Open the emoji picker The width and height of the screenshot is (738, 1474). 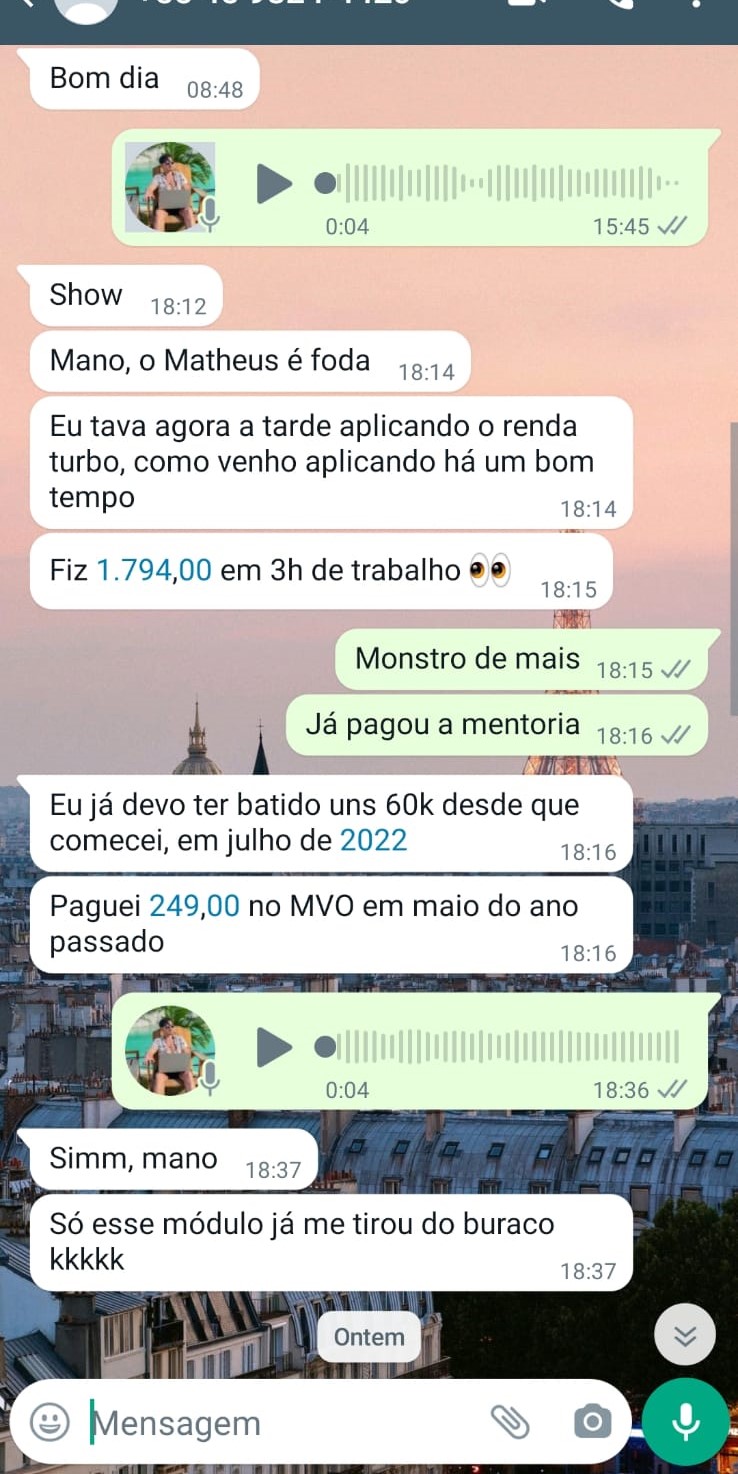[50, 1422]
